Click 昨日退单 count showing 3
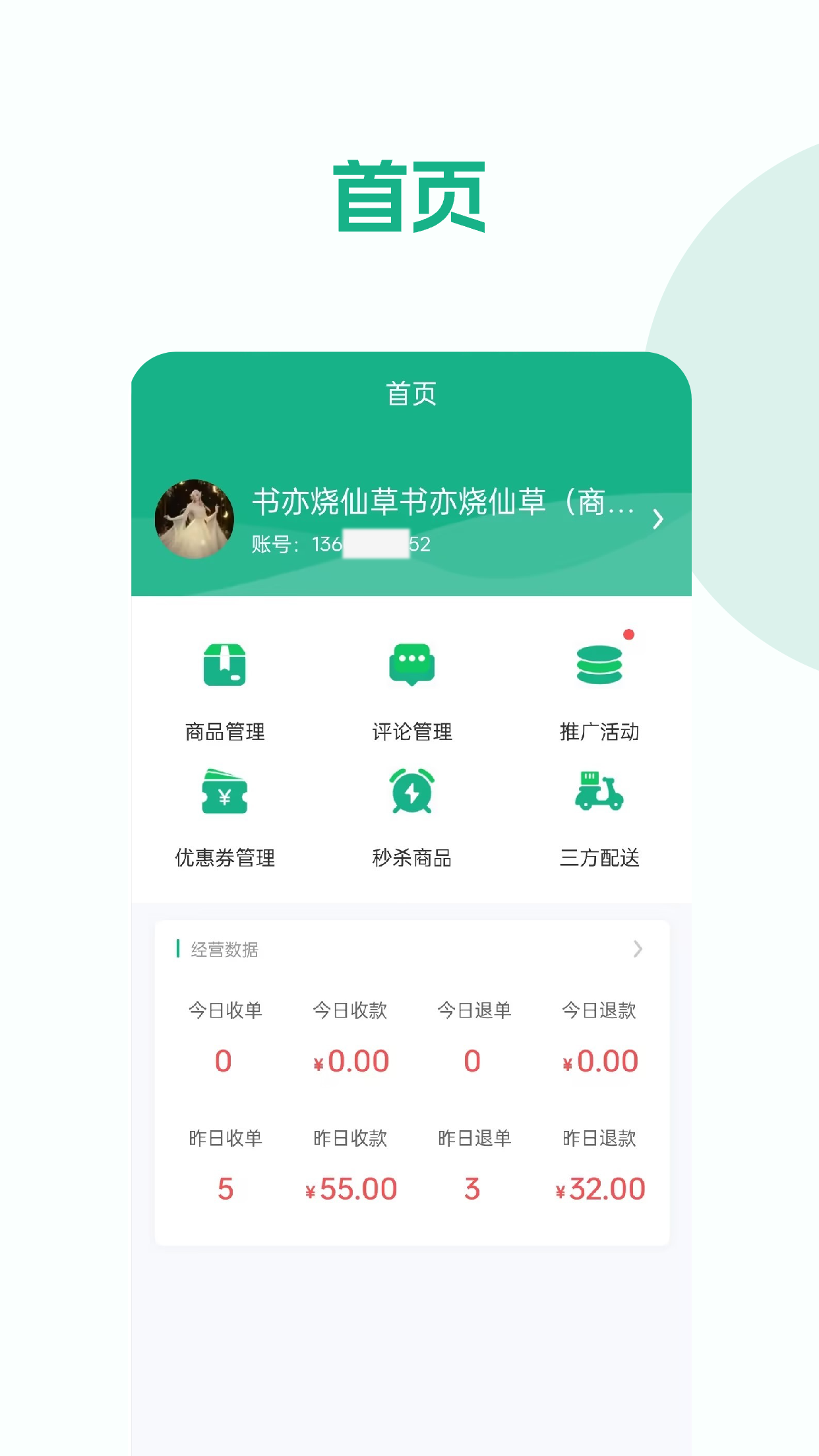This screenshot has height=1456, width=819. [472, 1187]
